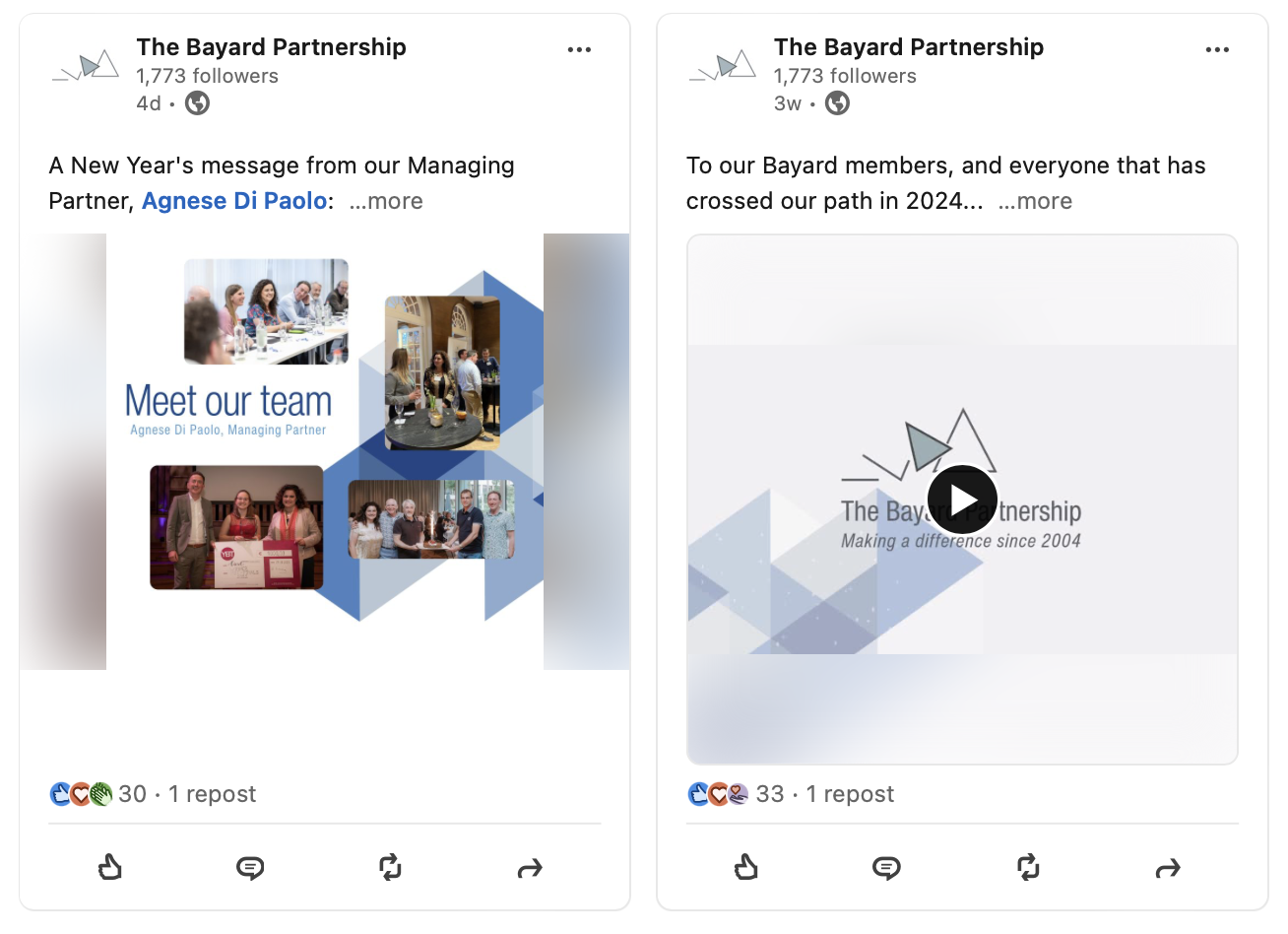Open overflow menu on the 4d post
The image size is (1288, 934).
tap(579, 49)
